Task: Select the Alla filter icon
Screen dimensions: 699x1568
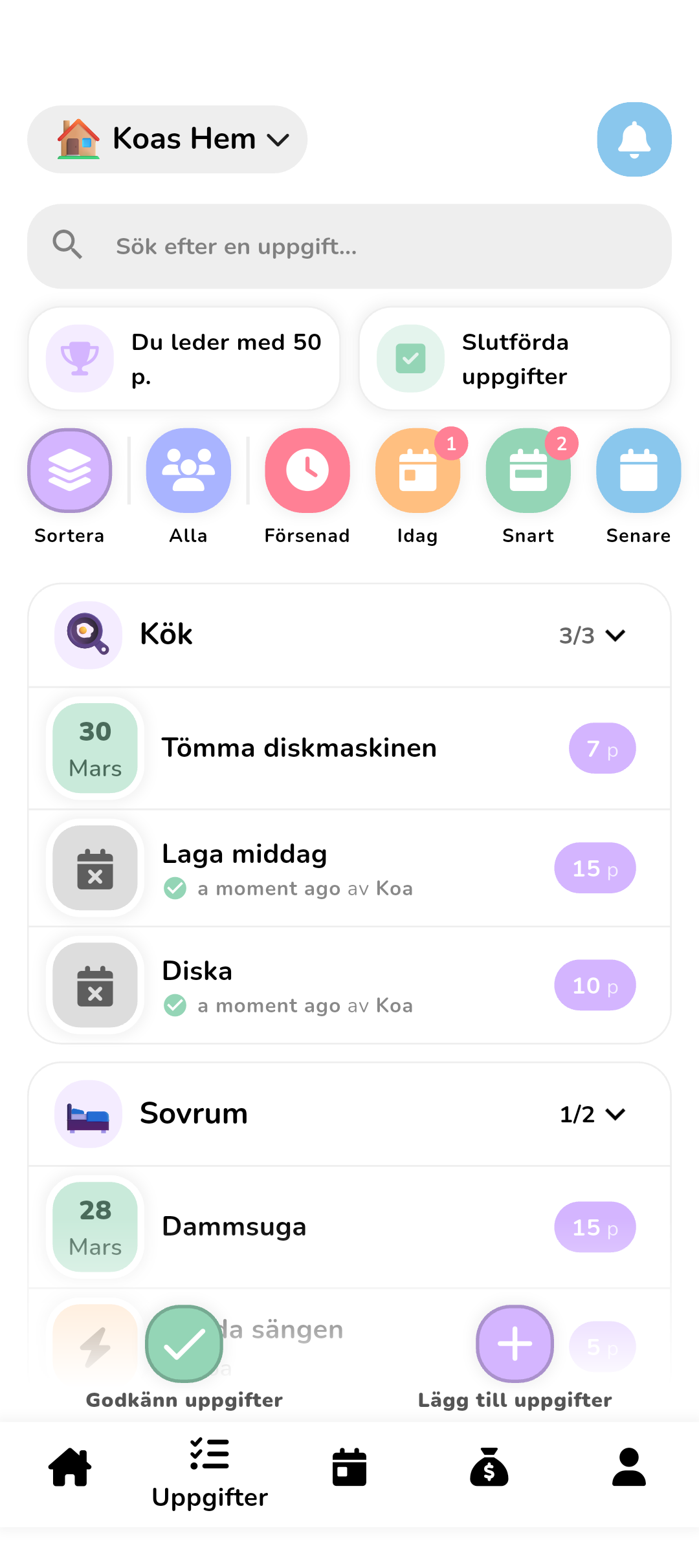Action: 188,471
